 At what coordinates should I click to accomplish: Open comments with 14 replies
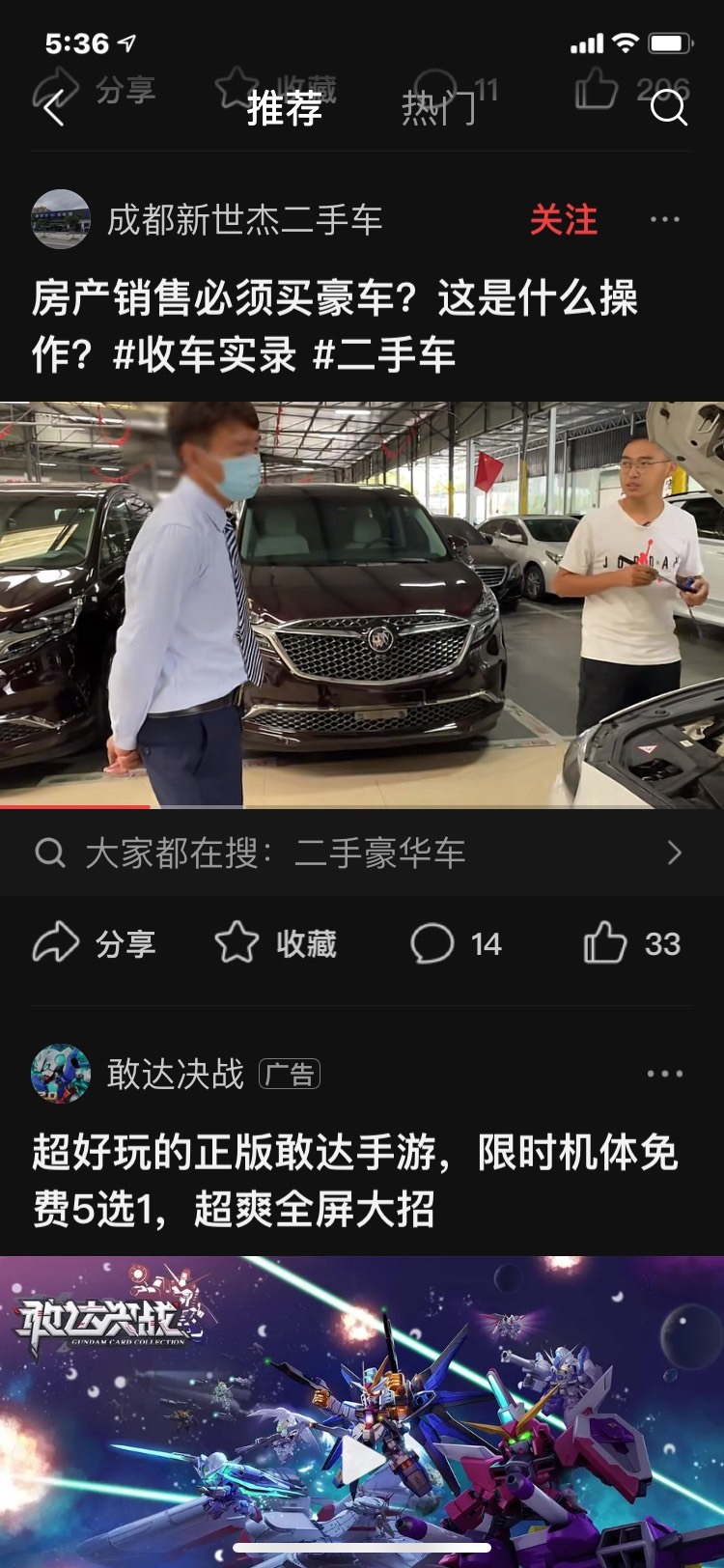coord(456,943)
